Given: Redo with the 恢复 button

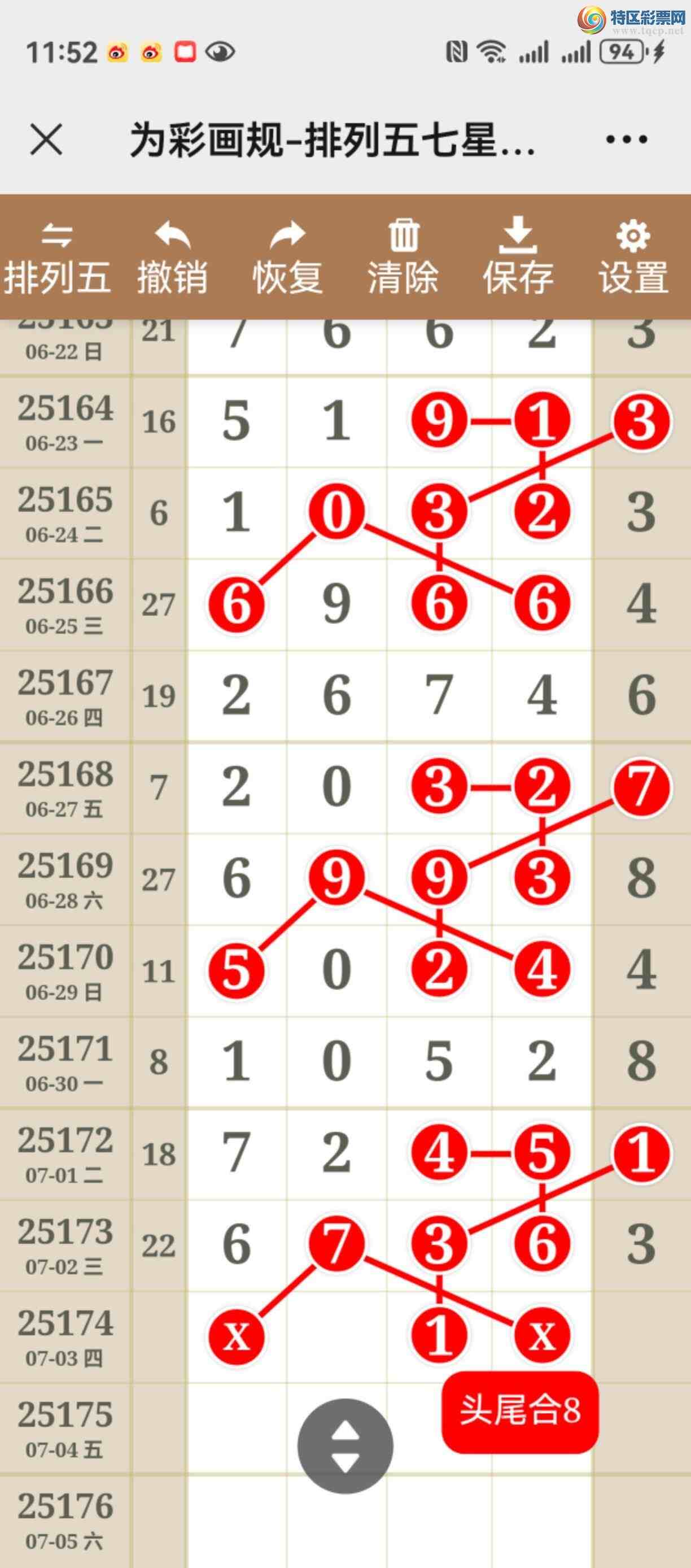Looking at the screenshot, I should coord(287,258).
